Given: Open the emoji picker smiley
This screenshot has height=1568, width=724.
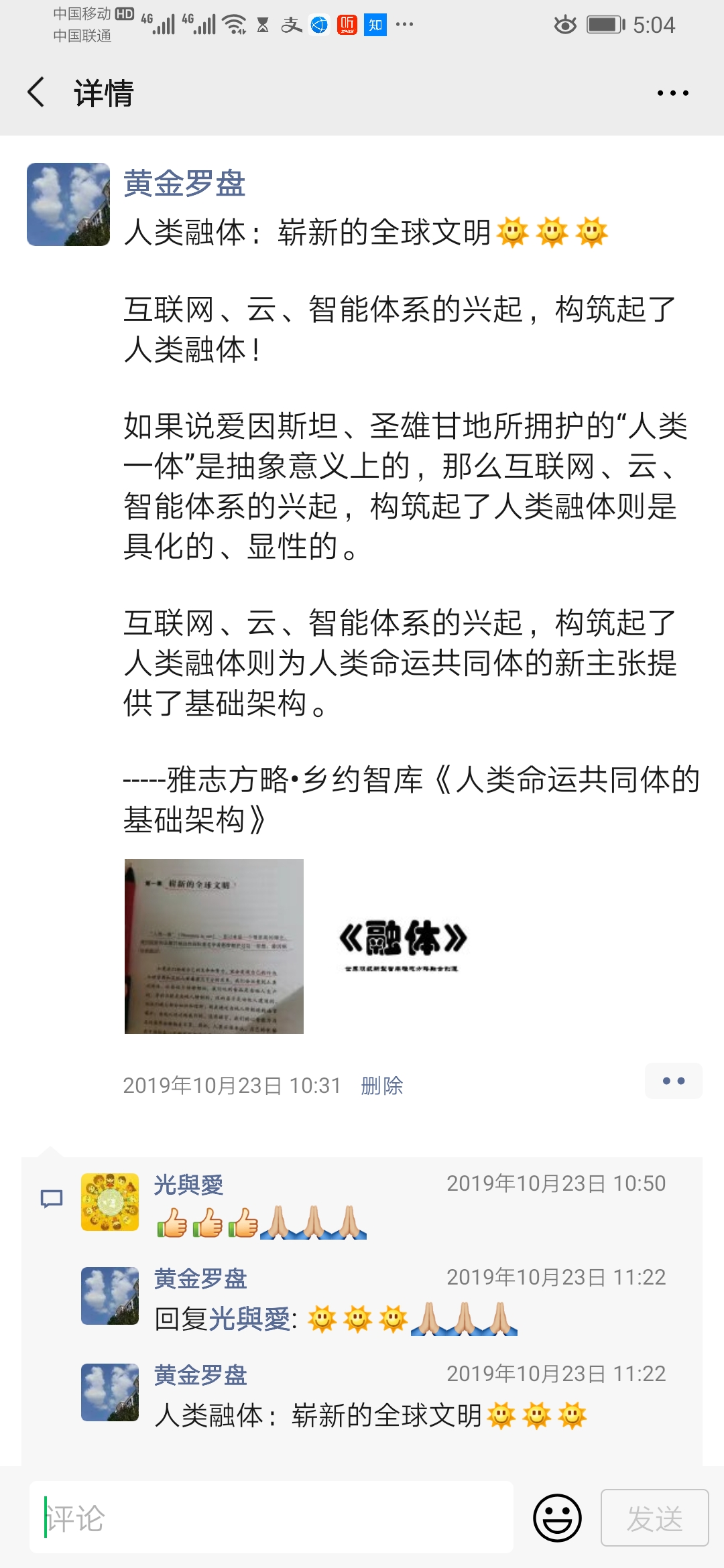Looking at the screenshot, I should pyautogui.click(x=557, y=1518).
